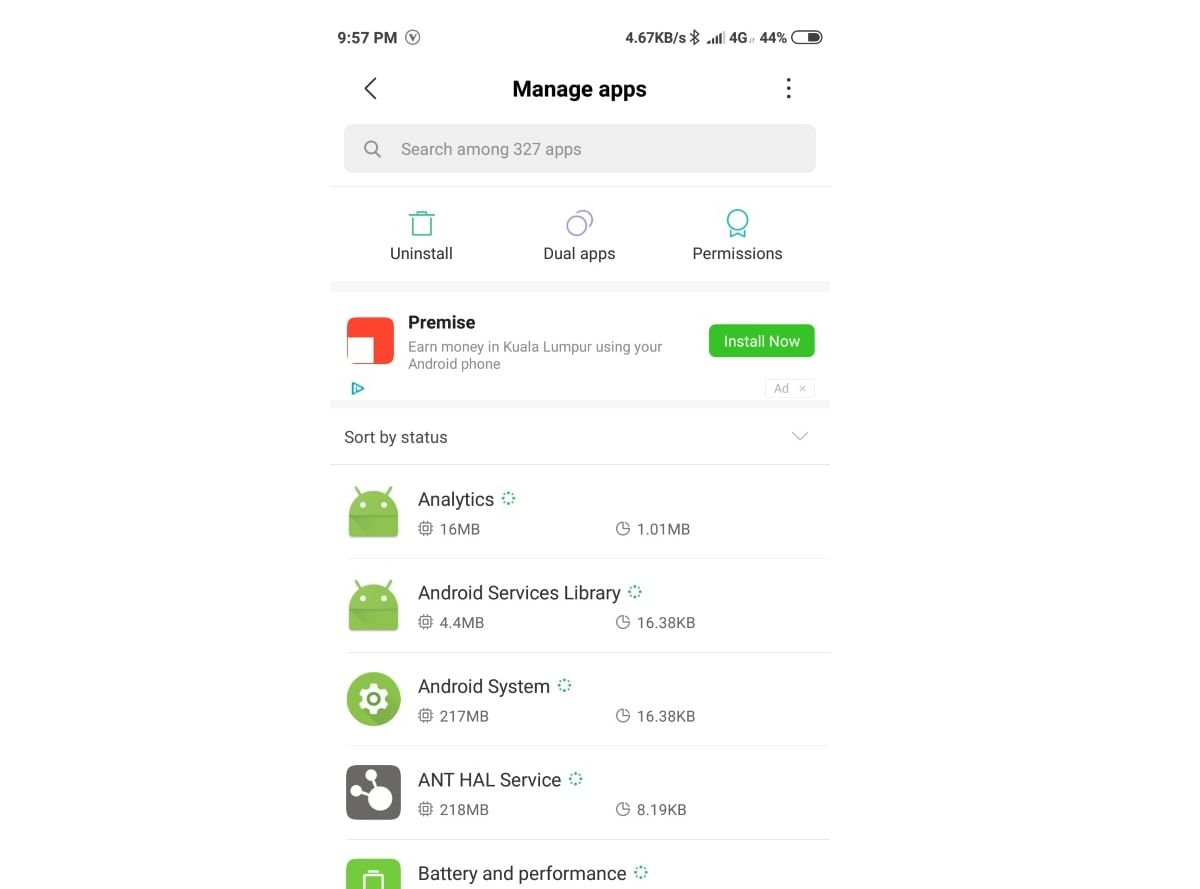Open the Analytics app details
The width and height of the screenshot is (1200, 889).
pyautogui.click(x=580, y=512)
